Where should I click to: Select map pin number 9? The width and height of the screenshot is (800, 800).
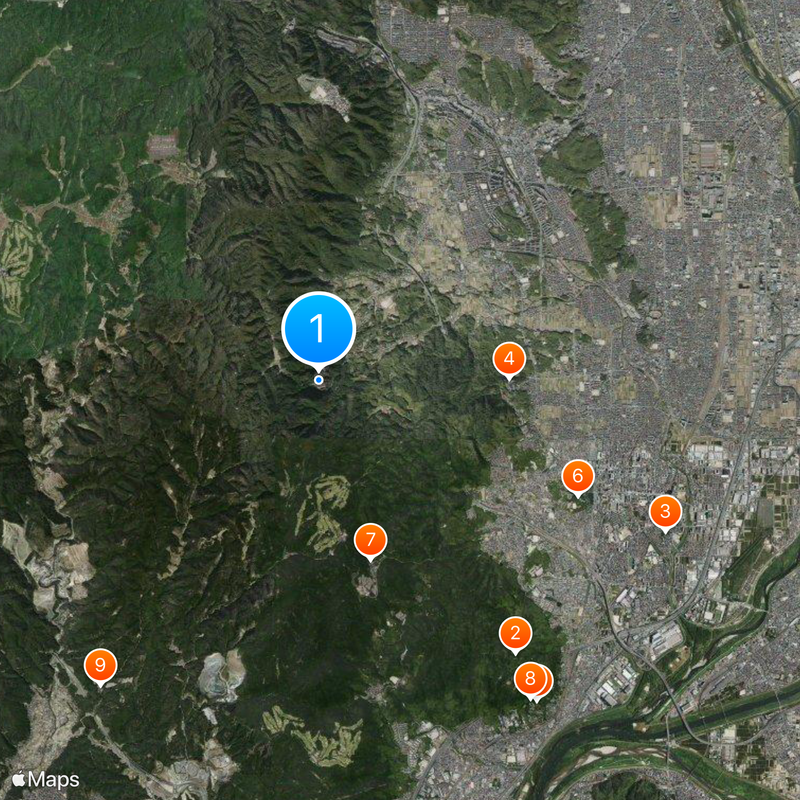(100, 665)
